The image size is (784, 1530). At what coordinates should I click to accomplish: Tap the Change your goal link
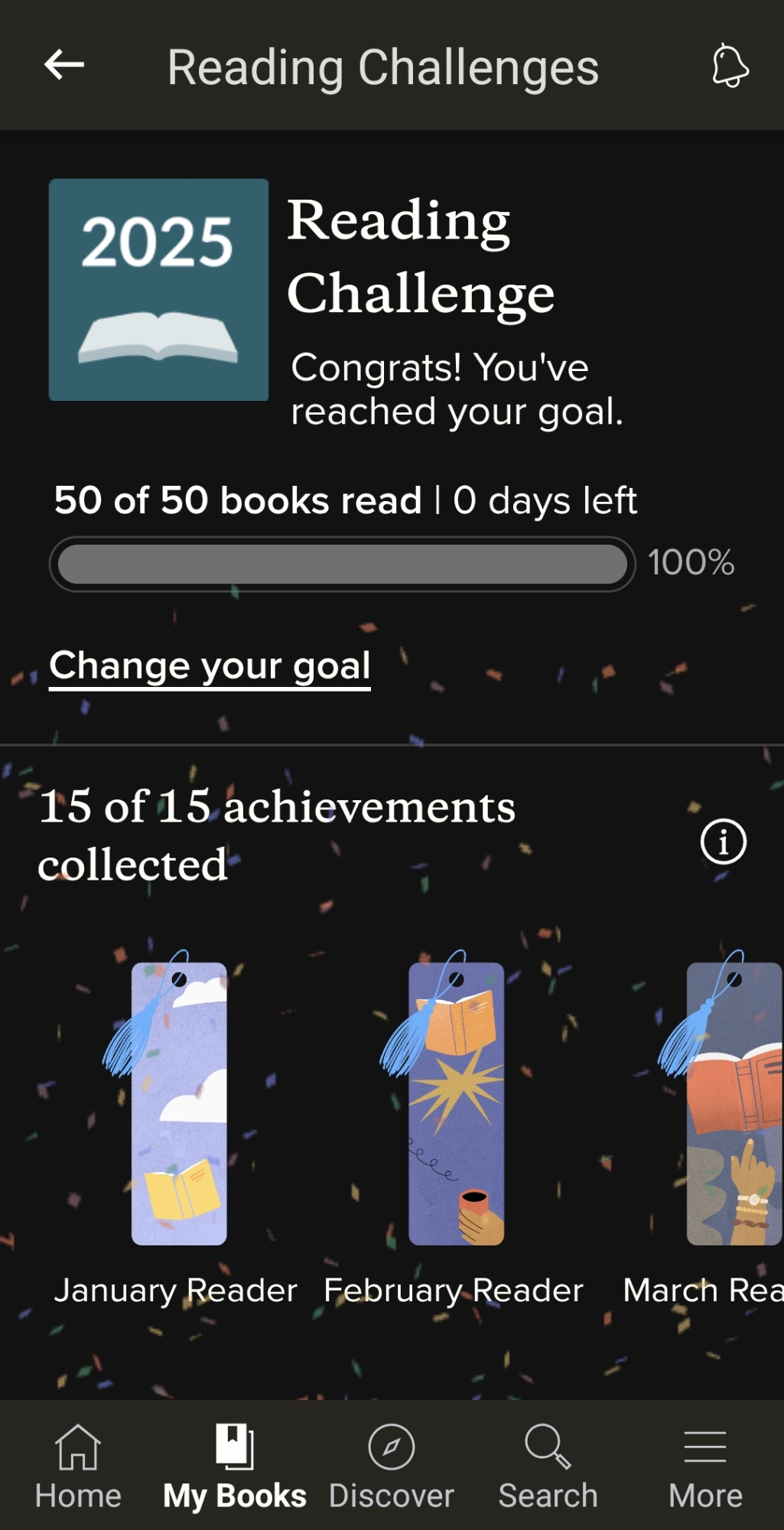210,666
